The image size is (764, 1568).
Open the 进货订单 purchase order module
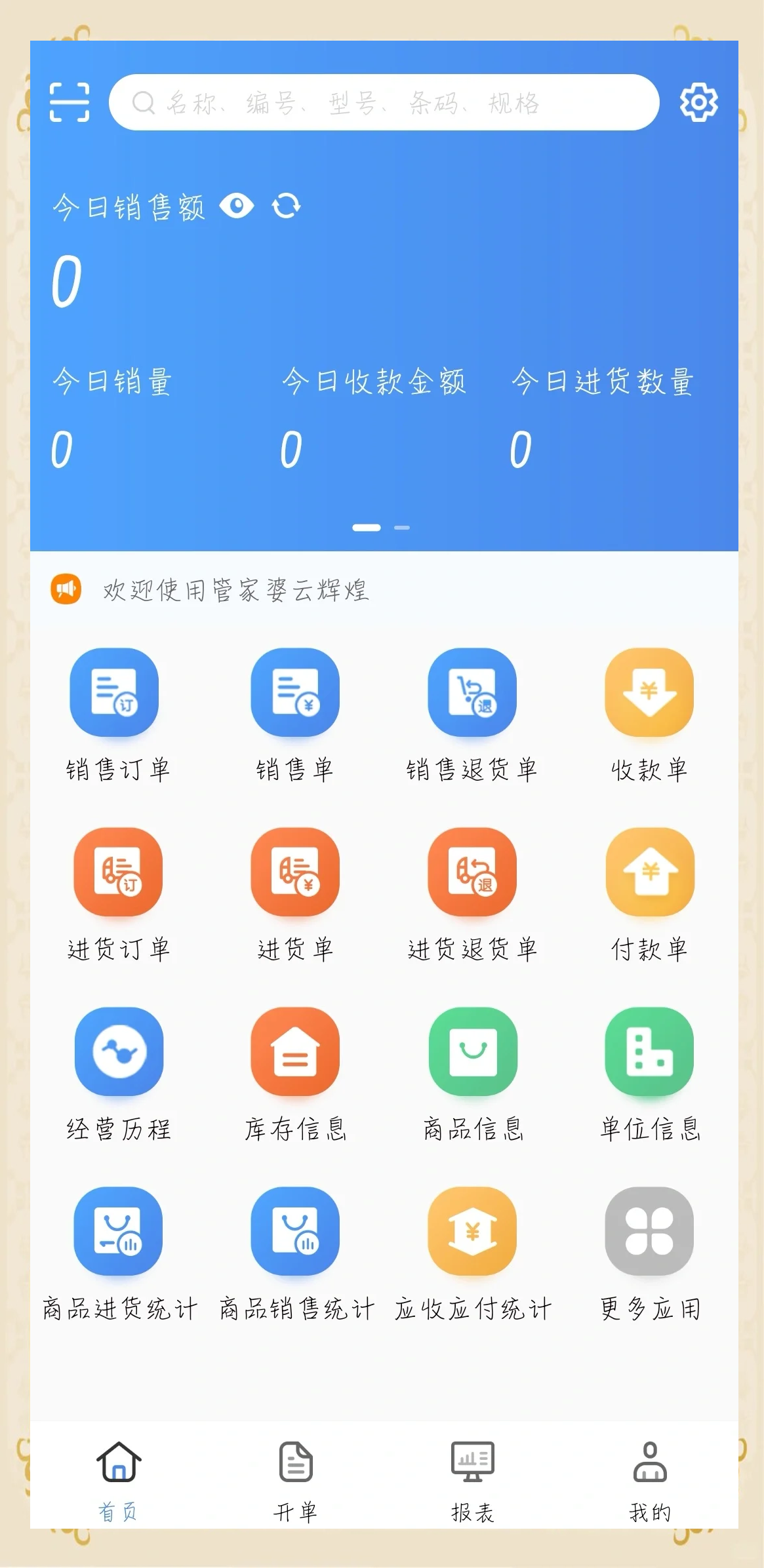(x=118, y=872)
